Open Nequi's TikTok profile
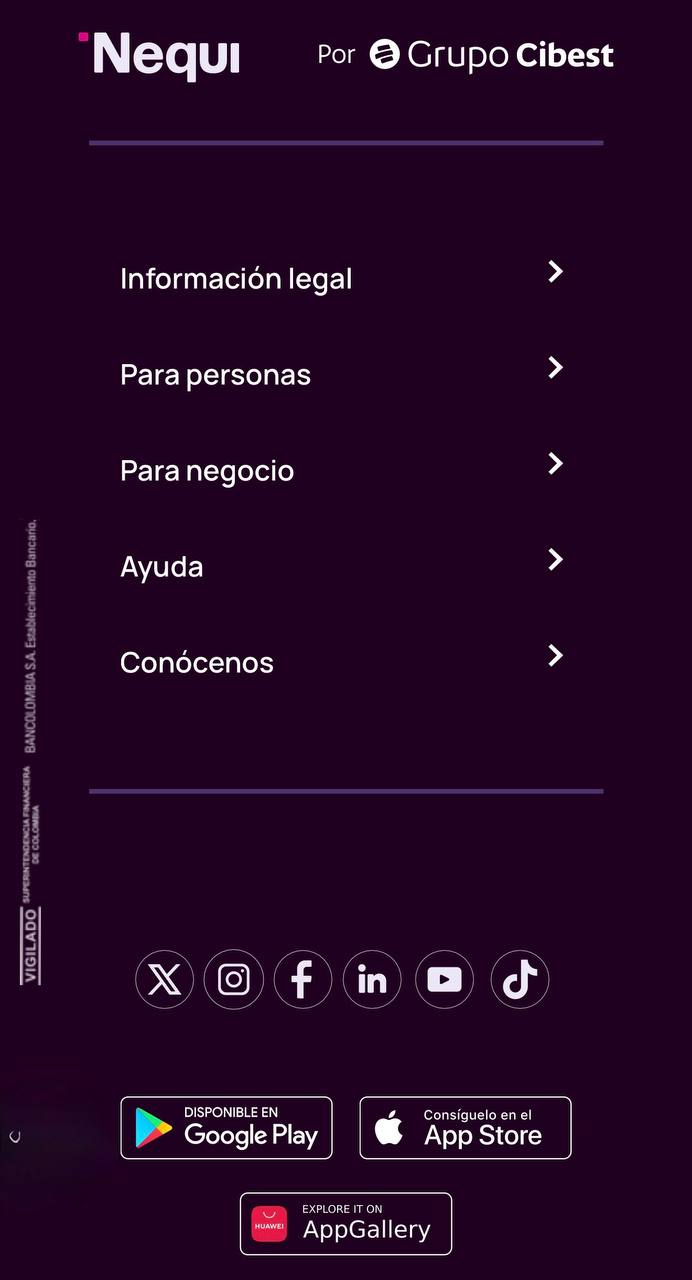Viewport: 692px width, 1280px height. click(x=520, y=980)
